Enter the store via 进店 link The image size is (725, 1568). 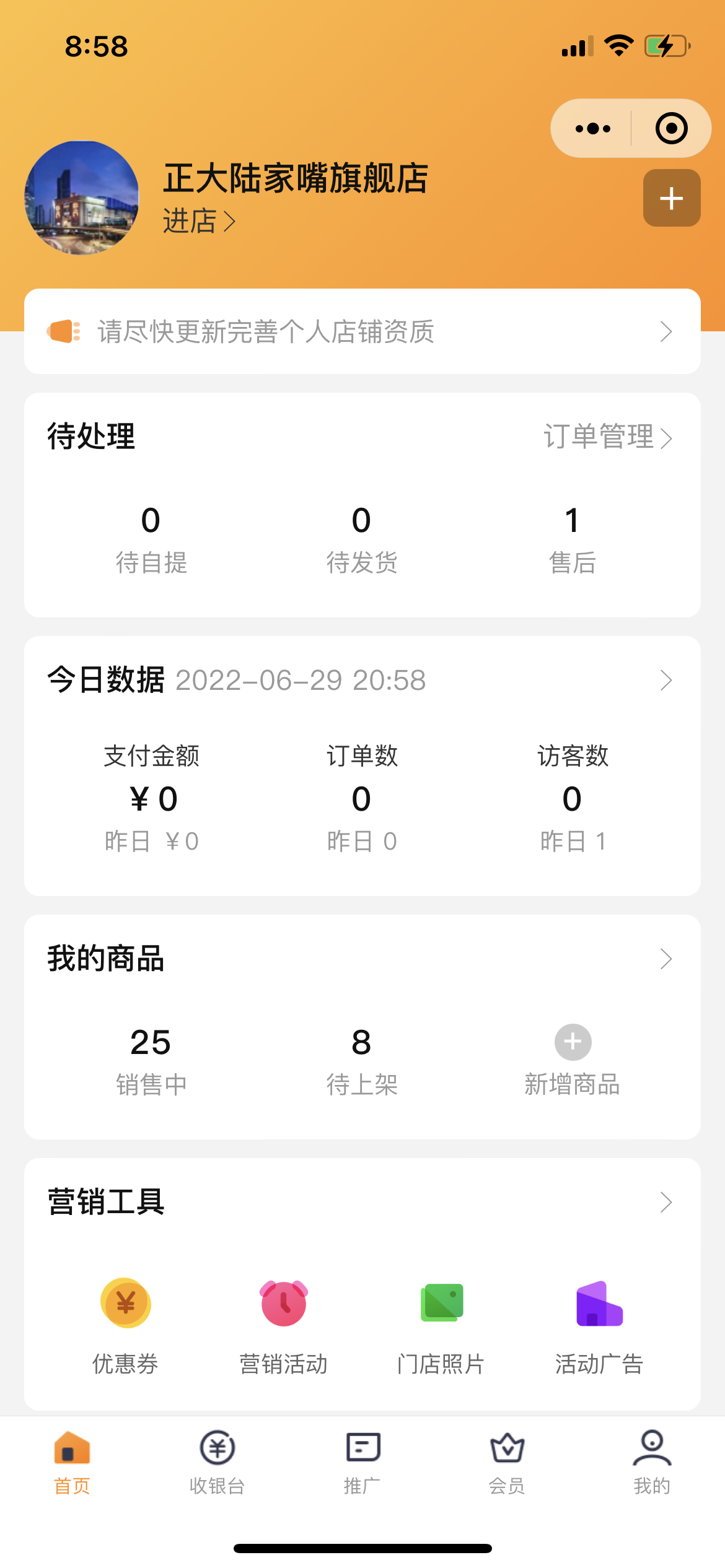pos(198,221)
